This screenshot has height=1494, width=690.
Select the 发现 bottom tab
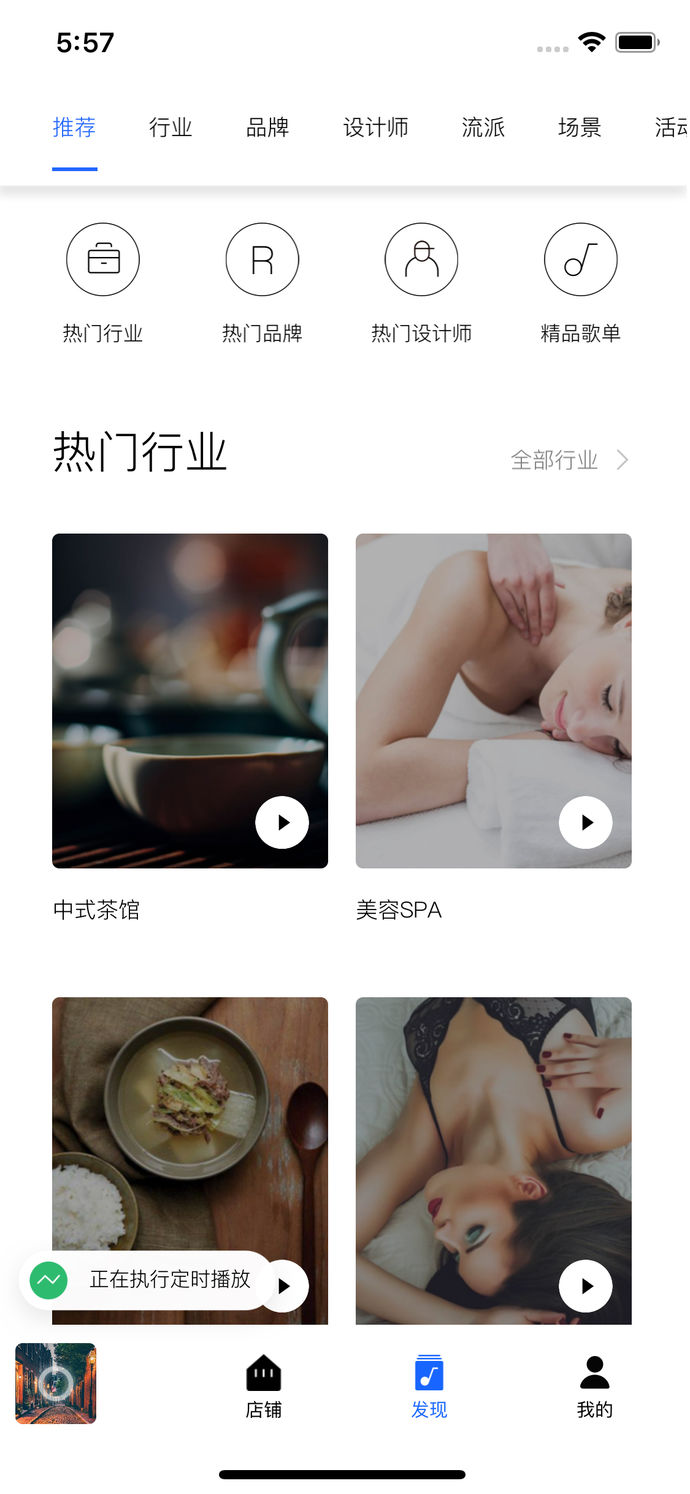click(429, 1387)
